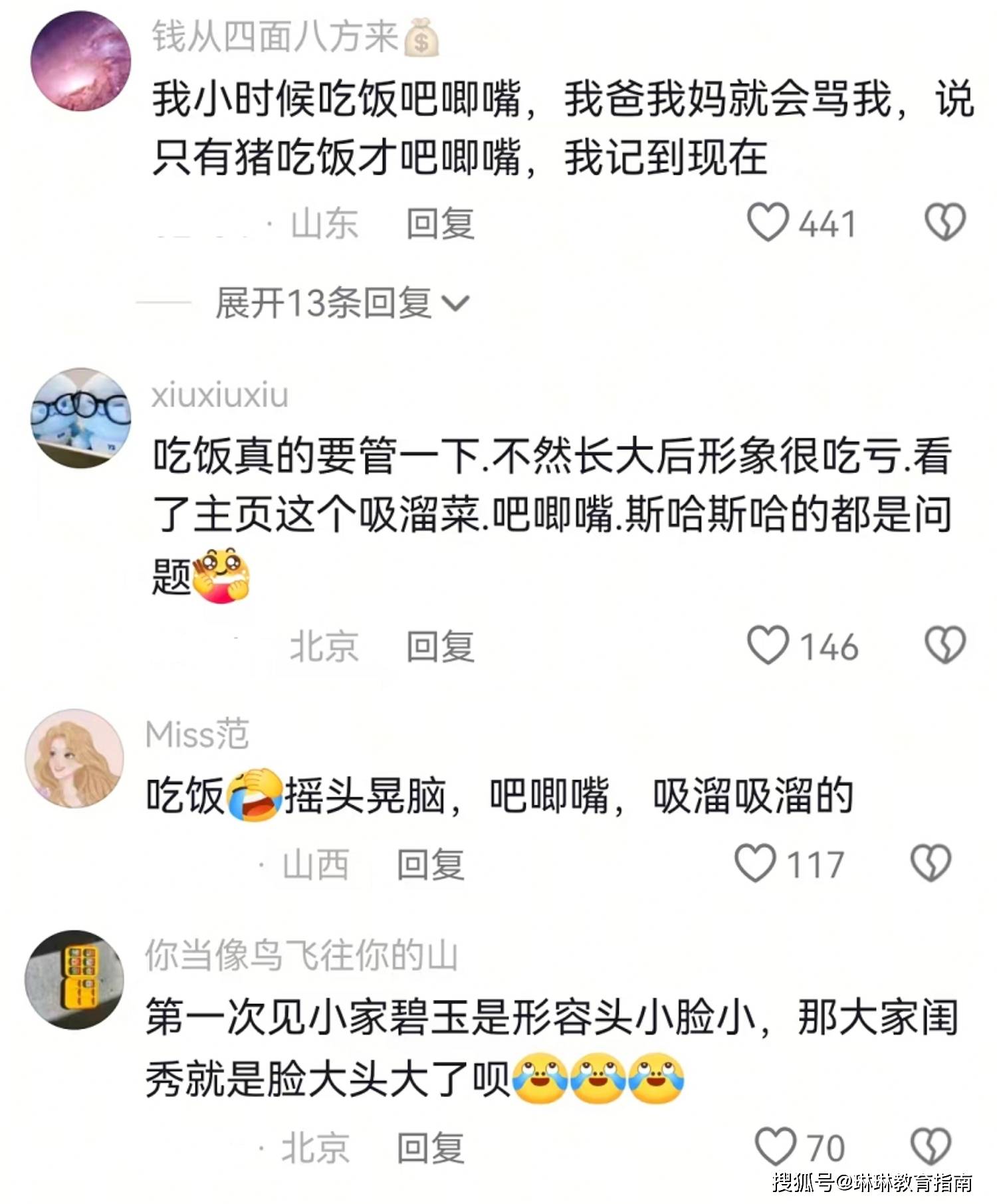Tap the username xiuxiuxiu
This screenshot has height=1204, width=997.
[x=220, y=396]
